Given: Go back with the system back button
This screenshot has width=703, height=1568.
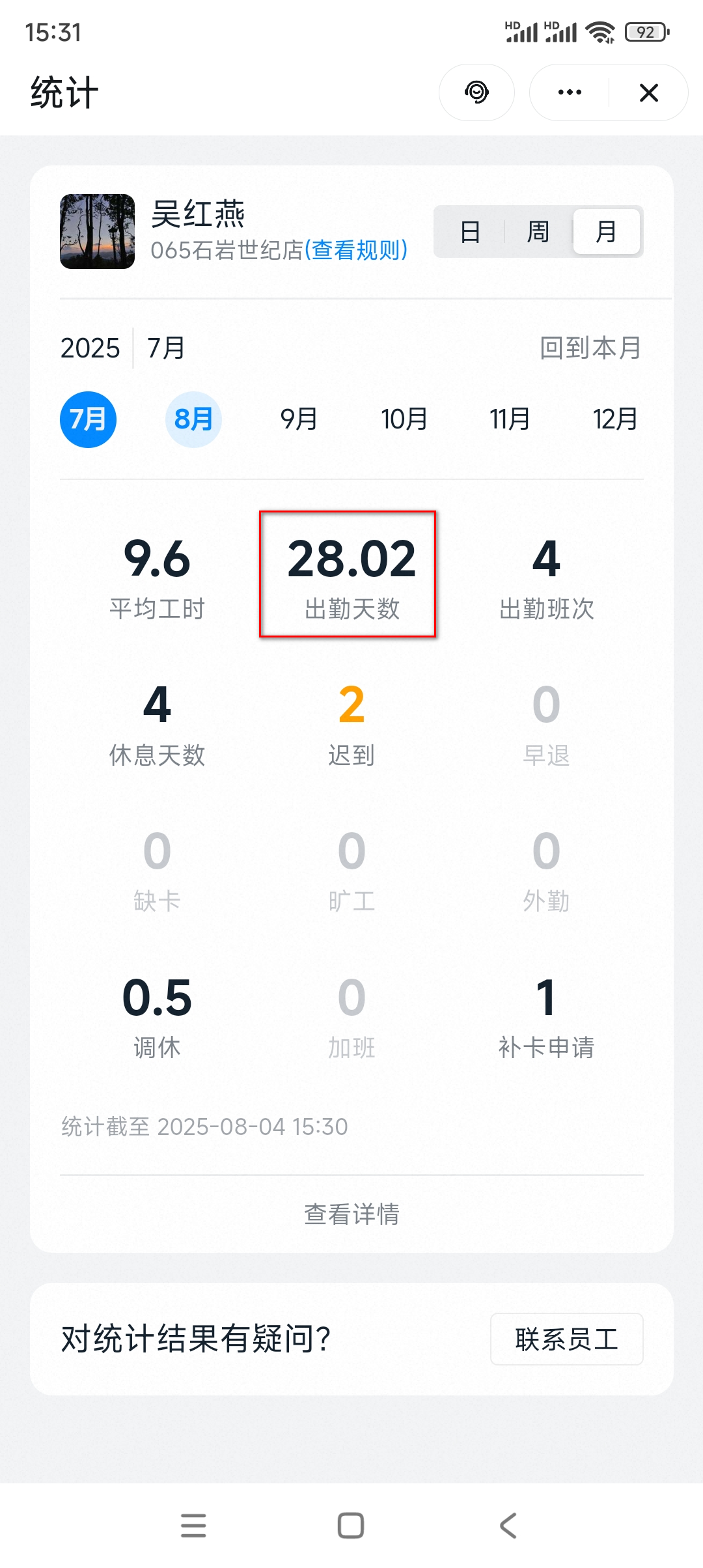Looking at the screenshot, I should [x=508, y=1526].
